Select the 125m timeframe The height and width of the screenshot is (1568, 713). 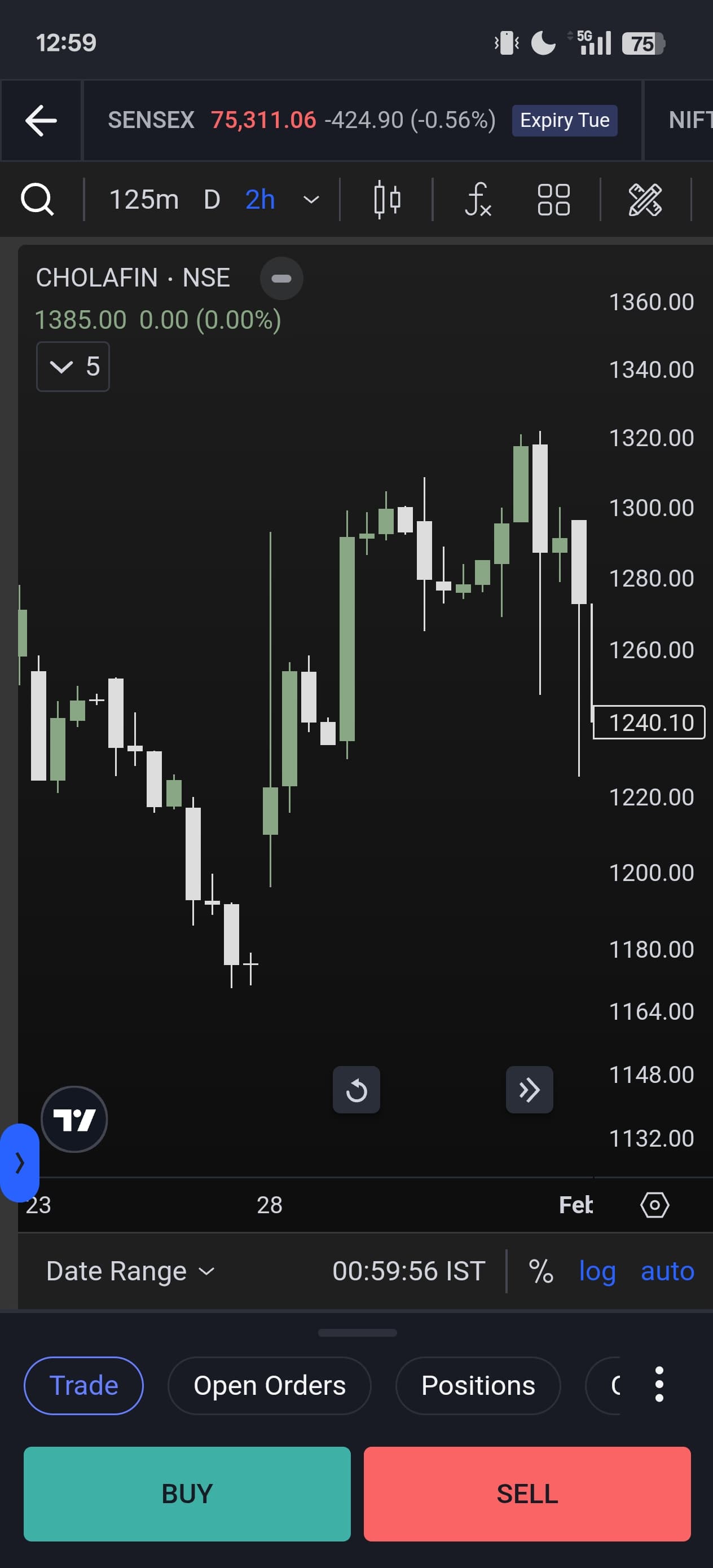(144, 199)
